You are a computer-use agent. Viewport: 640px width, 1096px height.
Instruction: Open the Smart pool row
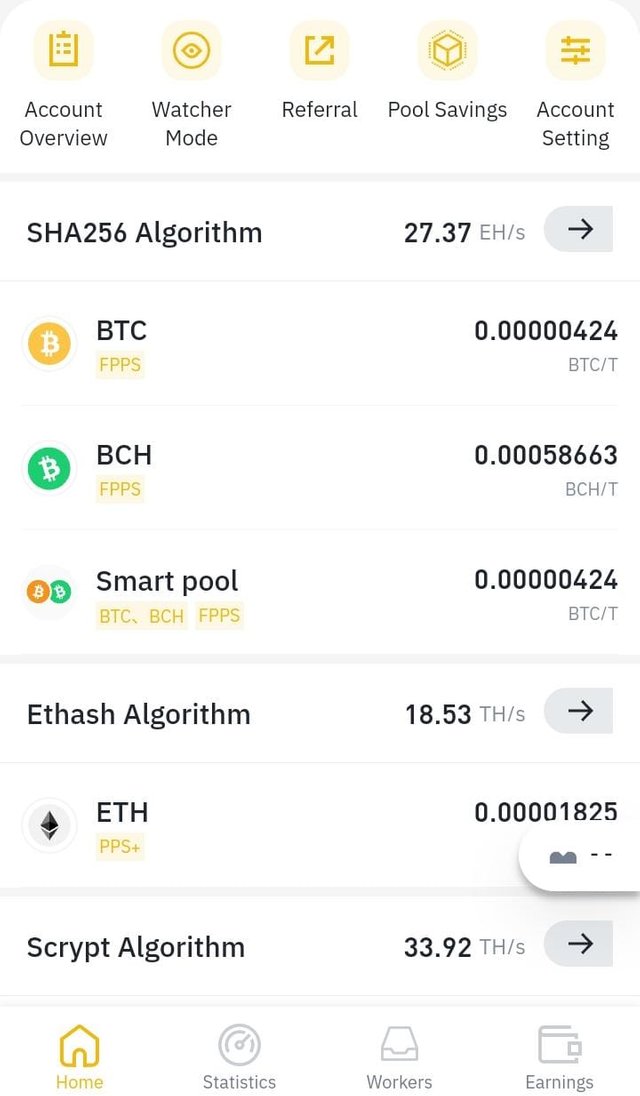pyautogui.click(x=320, y=593)
